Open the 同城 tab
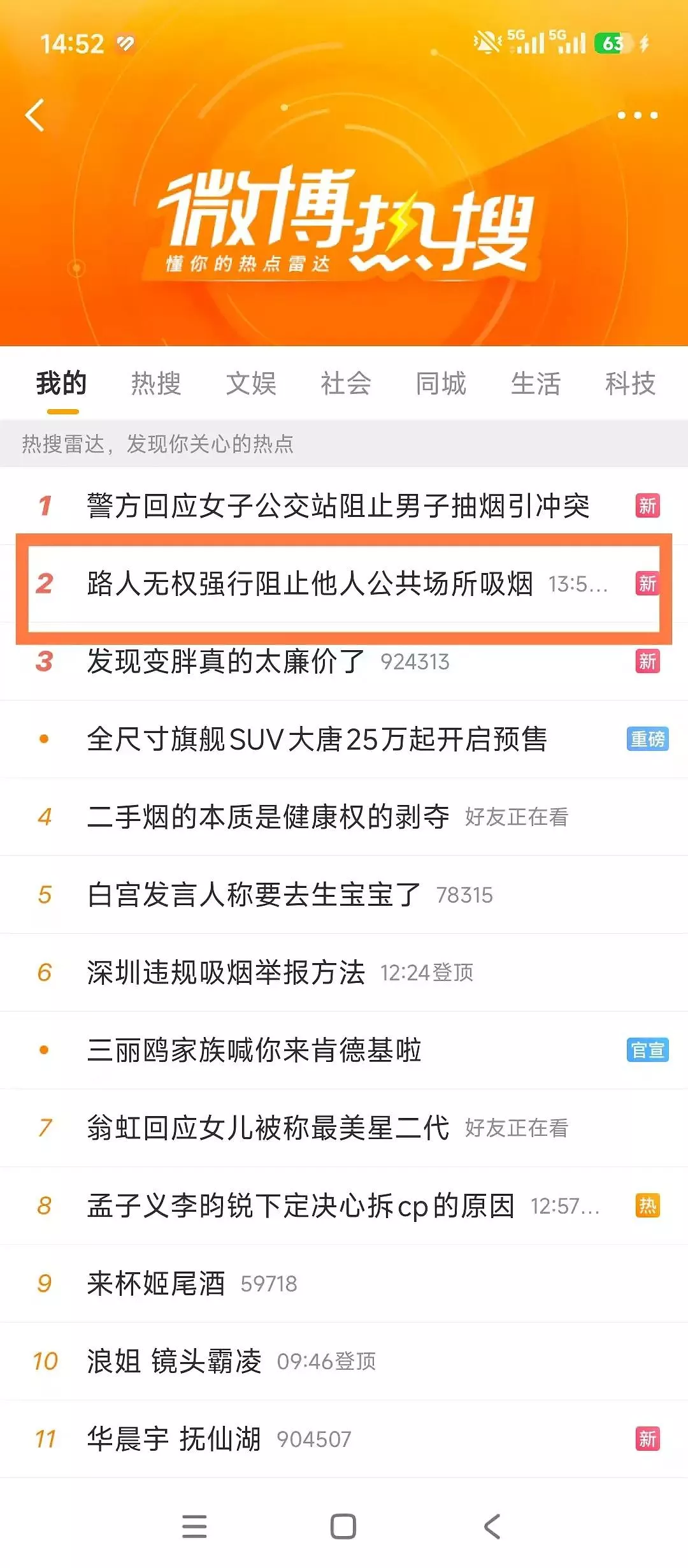This screenshot has height=1568, width=688. 441,384
